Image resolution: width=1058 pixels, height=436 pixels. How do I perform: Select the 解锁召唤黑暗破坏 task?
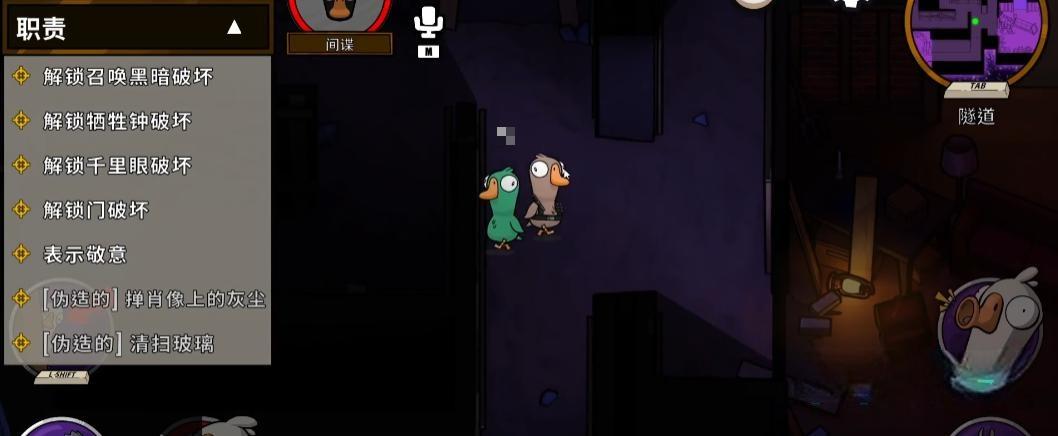128,77
